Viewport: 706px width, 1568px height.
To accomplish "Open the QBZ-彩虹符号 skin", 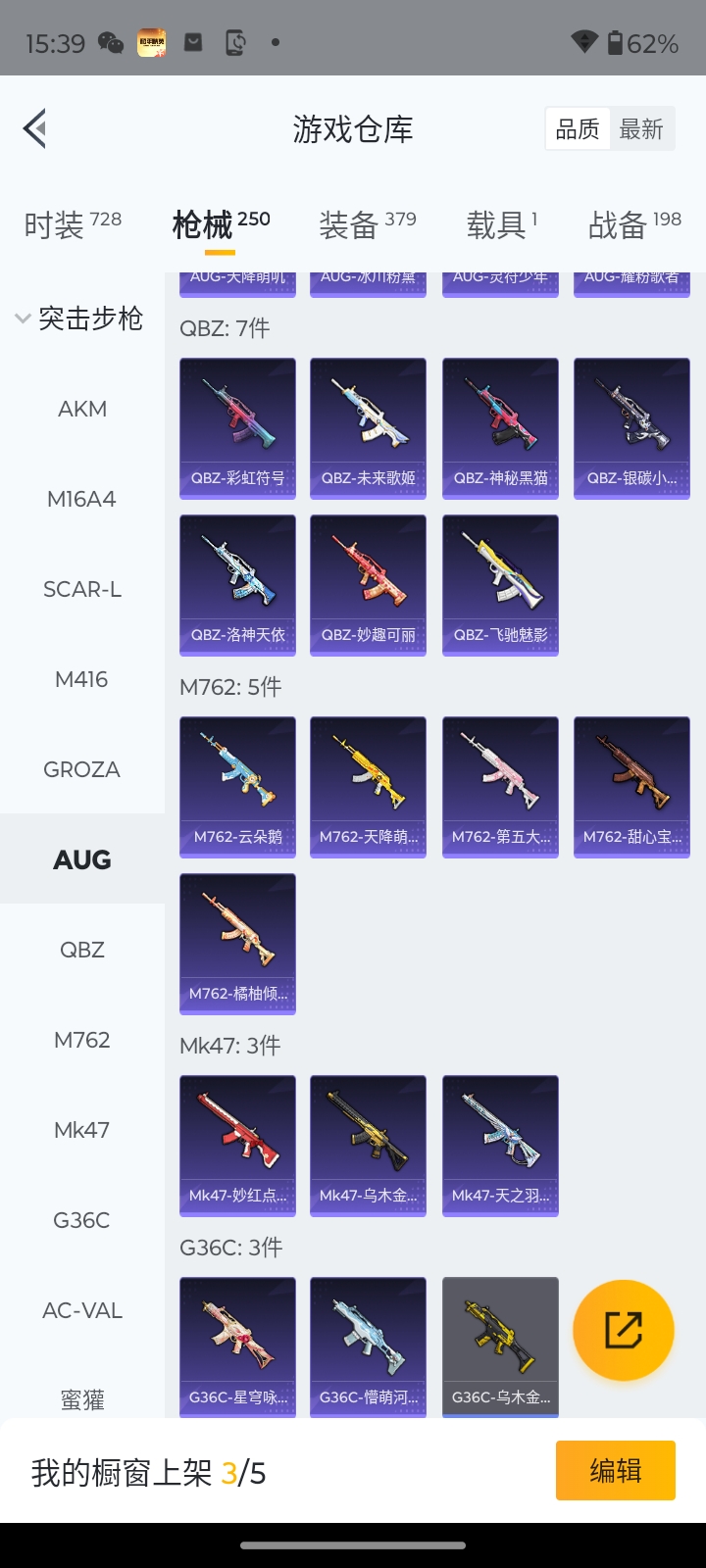I will click(237, 428).
